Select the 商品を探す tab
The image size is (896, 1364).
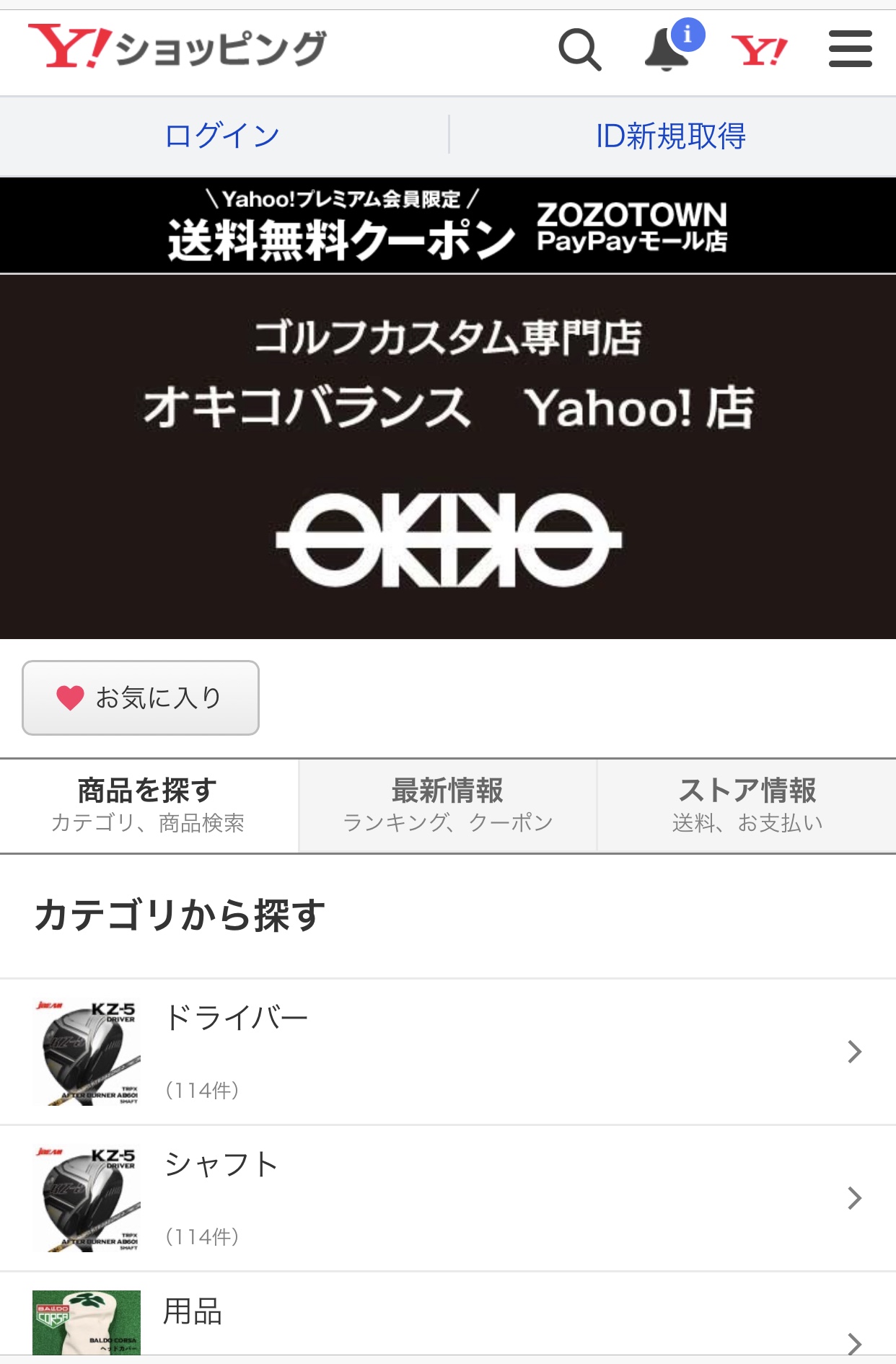coord(149,804)
